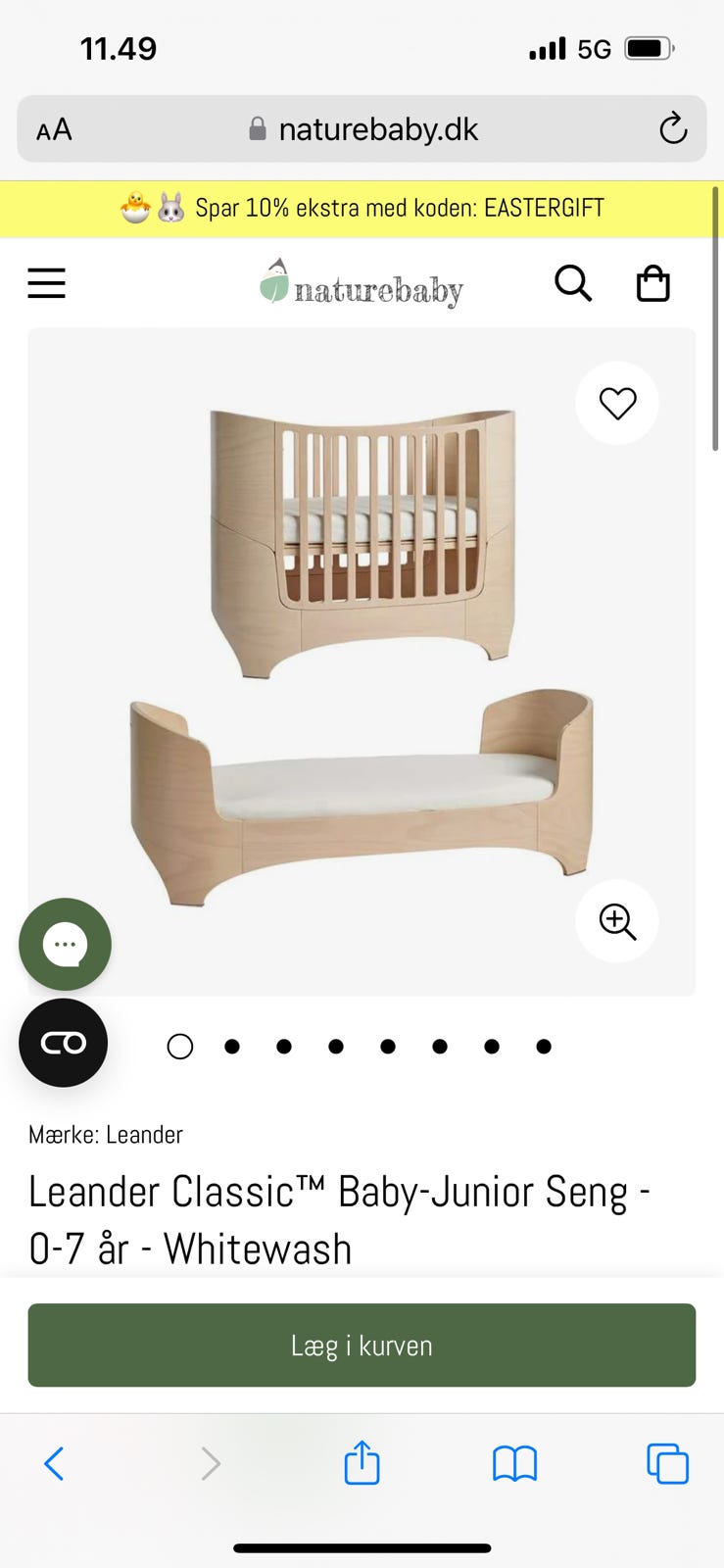Open the site search

pyautogui.click(x=573, y=284)
